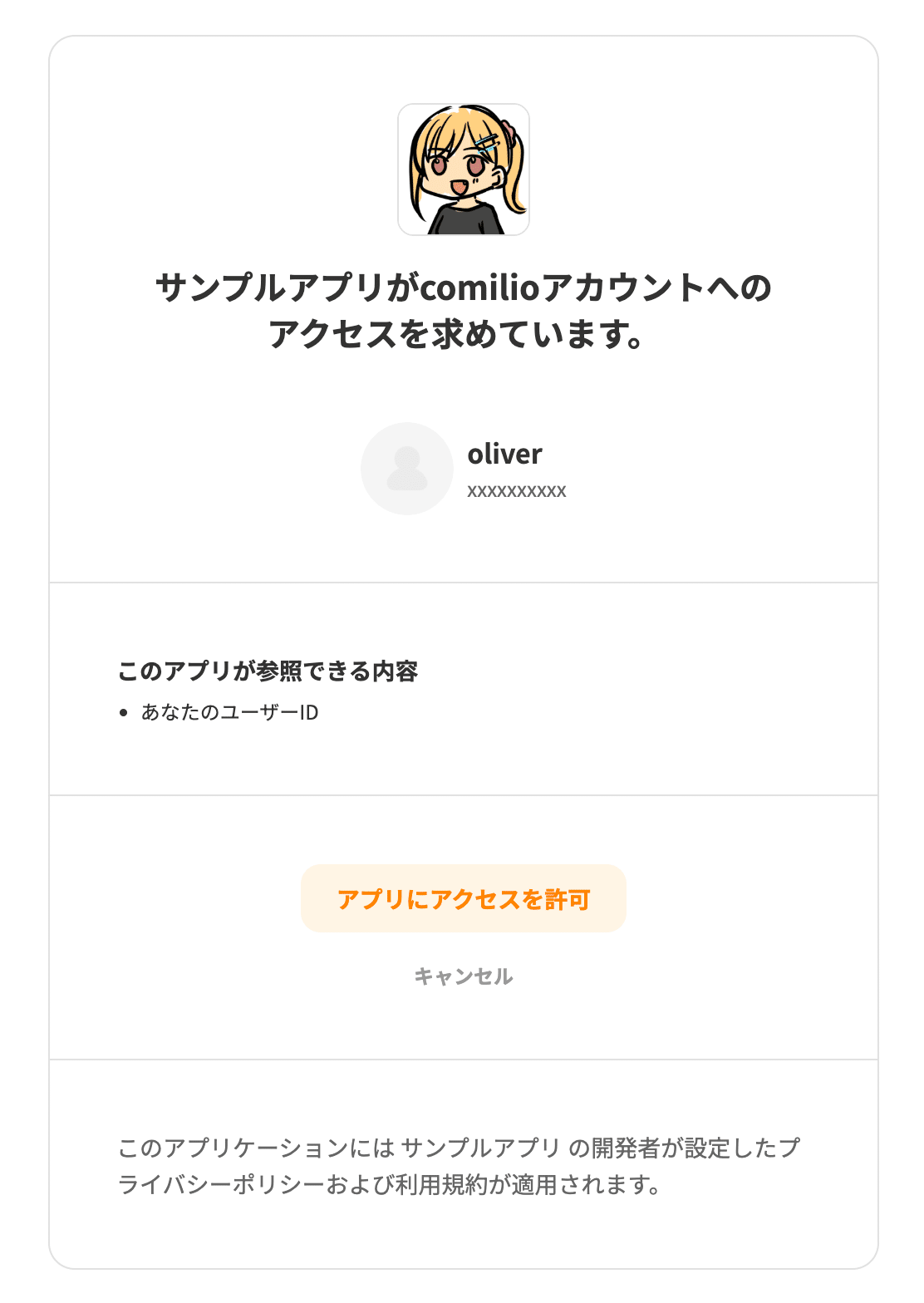Click the username oliver text

(504, 455)
